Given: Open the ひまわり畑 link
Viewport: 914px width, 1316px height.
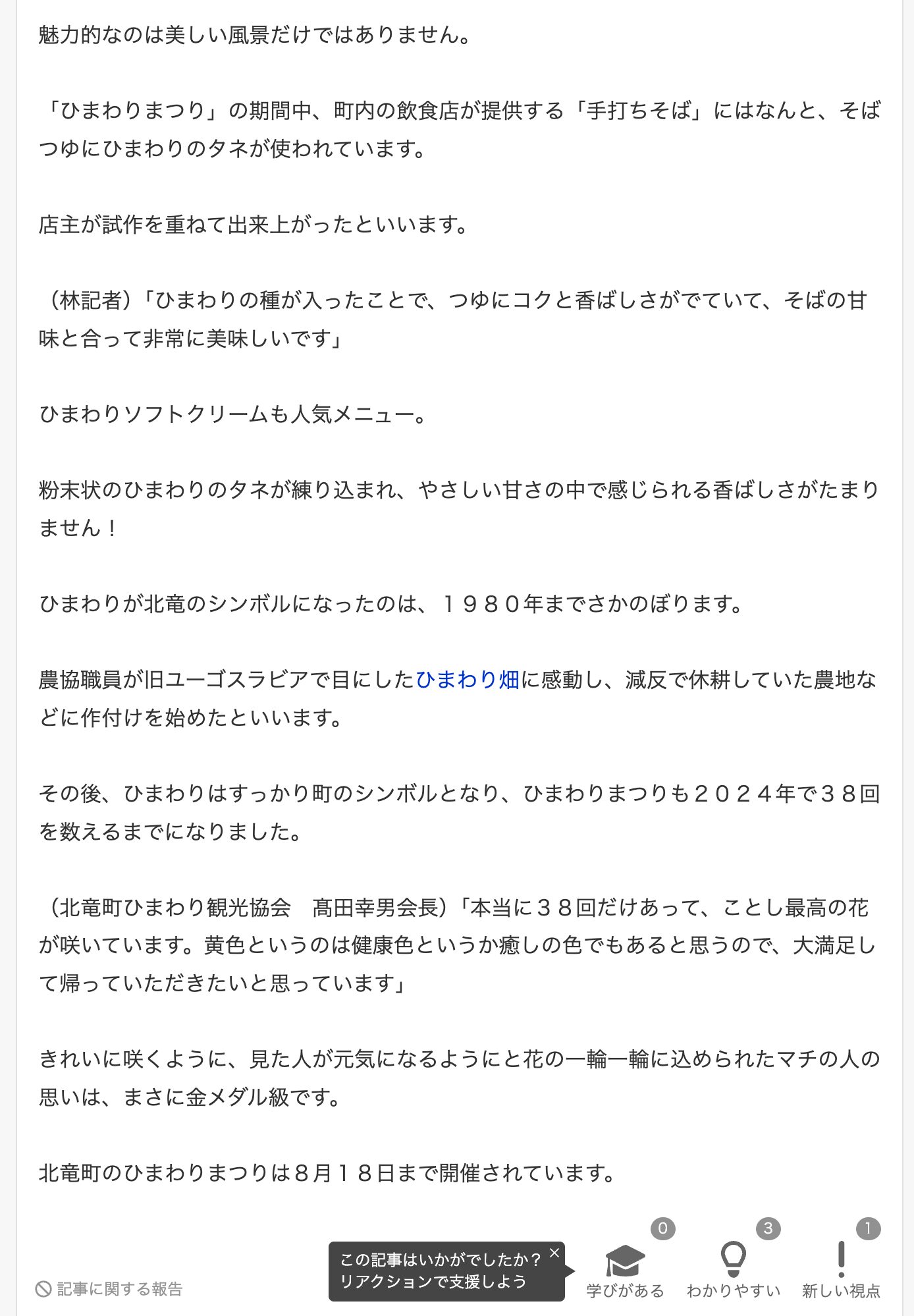Looking at the screenshot, I should click(467, 679).
